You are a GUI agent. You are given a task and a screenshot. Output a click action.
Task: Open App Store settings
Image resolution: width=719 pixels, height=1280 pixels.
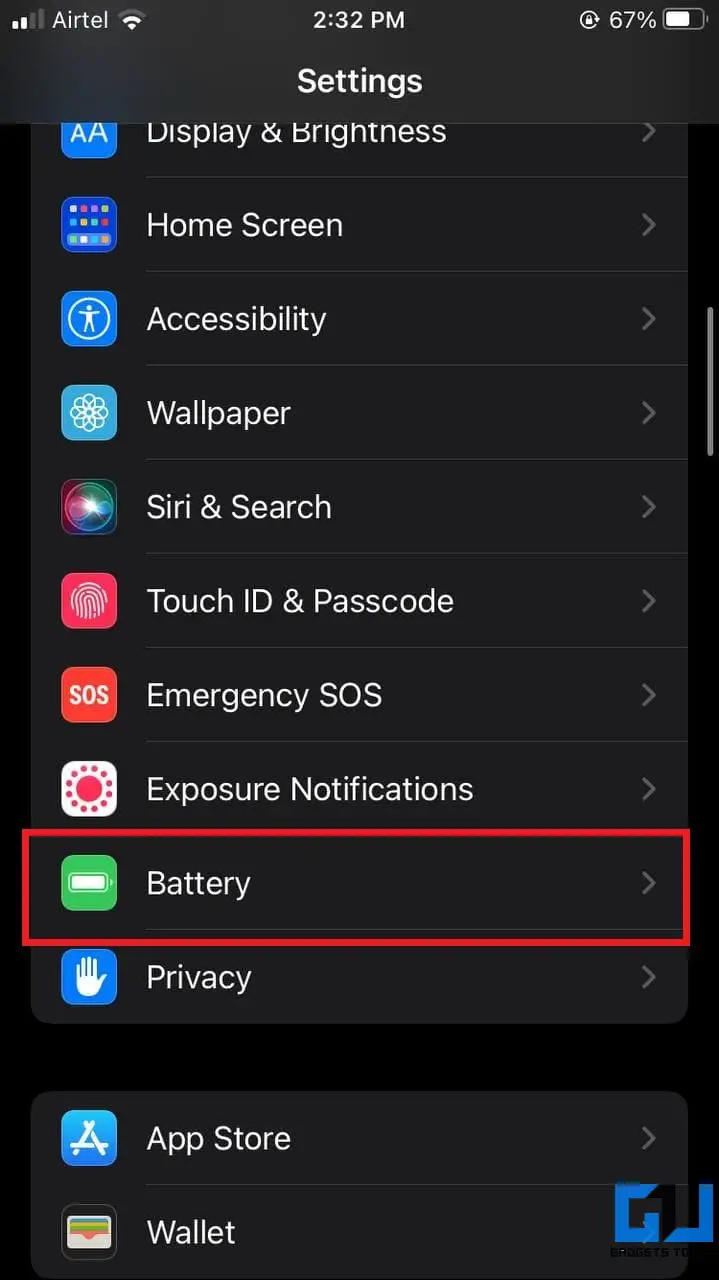pyautogui.click(x=219, y=1138)
